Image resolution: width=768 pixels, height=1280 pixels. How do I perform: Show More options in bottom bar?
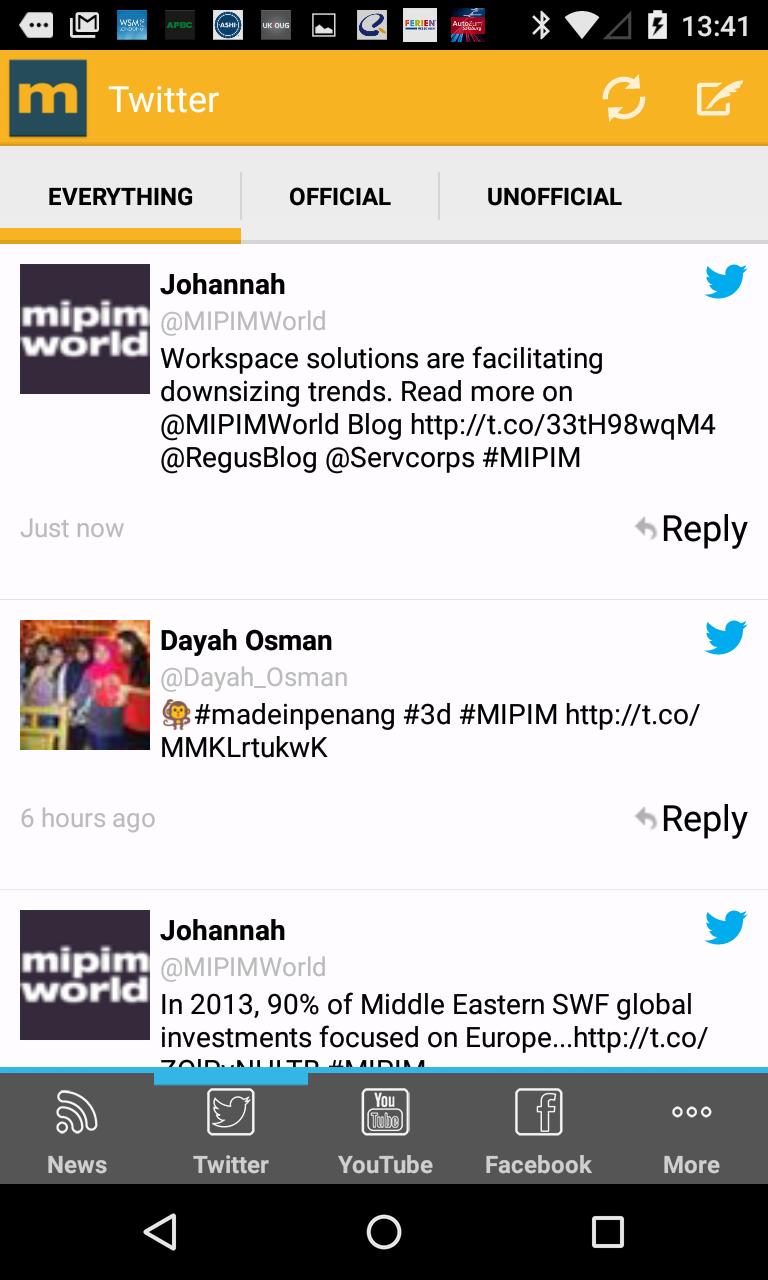pos(691,1130)
